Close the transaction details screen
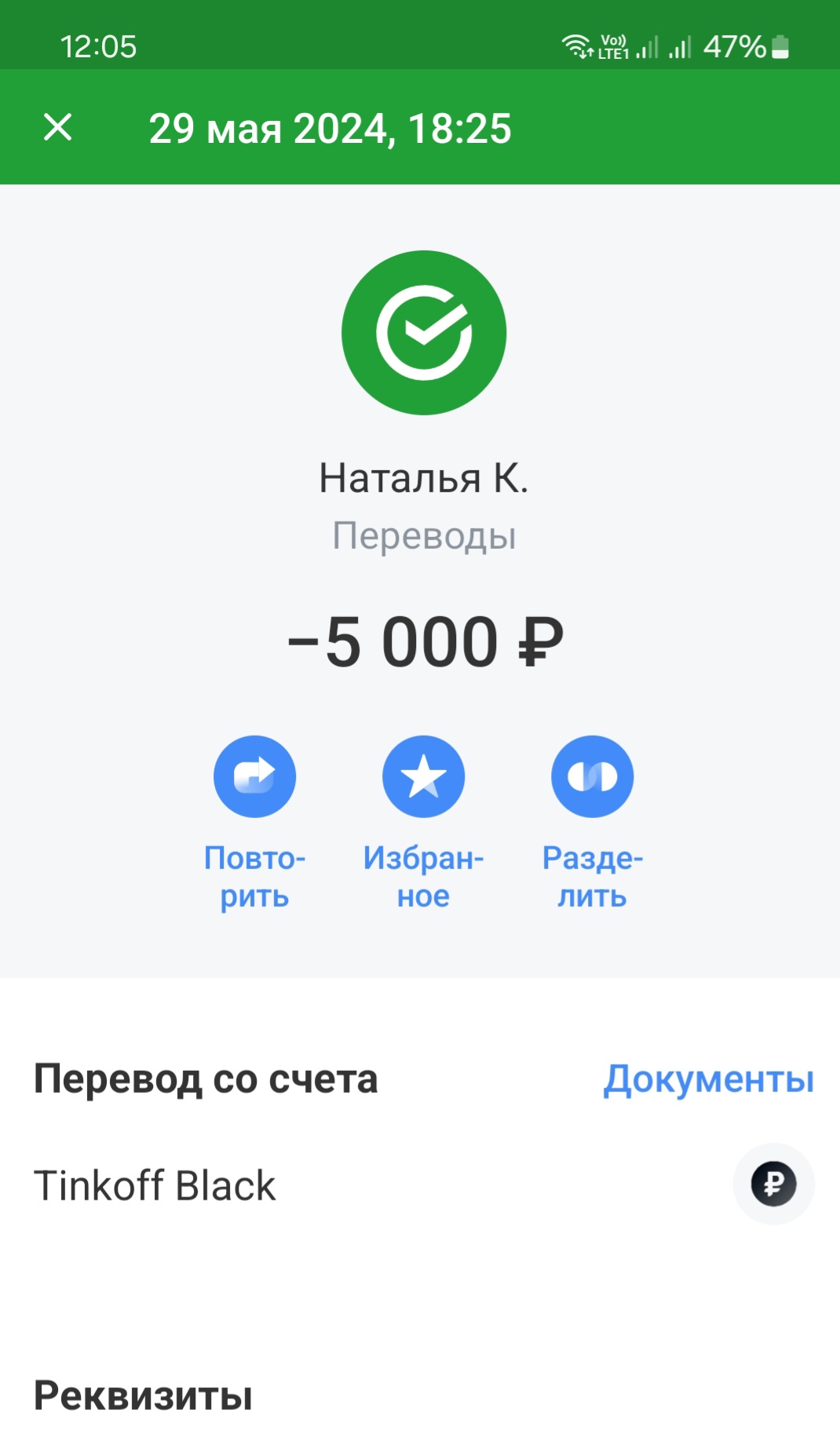This screenshot has width=840, height=1439. pos(57,126)
